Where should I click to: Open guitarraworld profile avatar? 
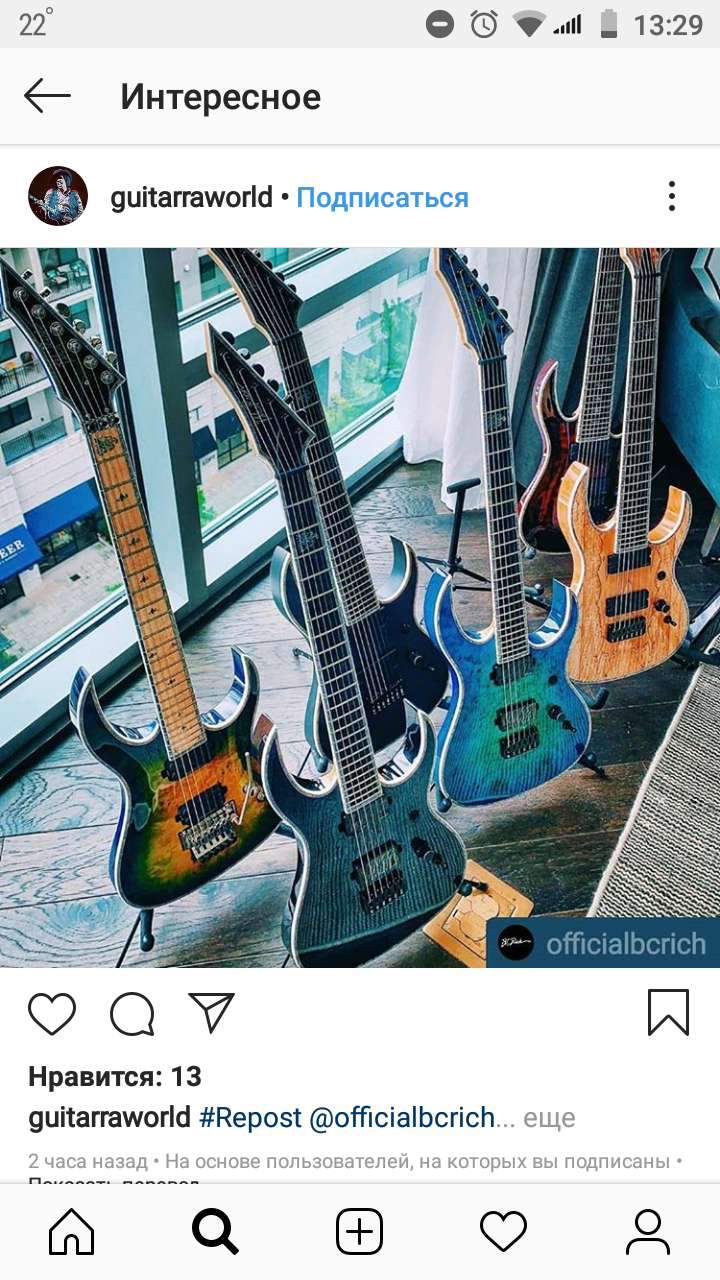(58, 196)
